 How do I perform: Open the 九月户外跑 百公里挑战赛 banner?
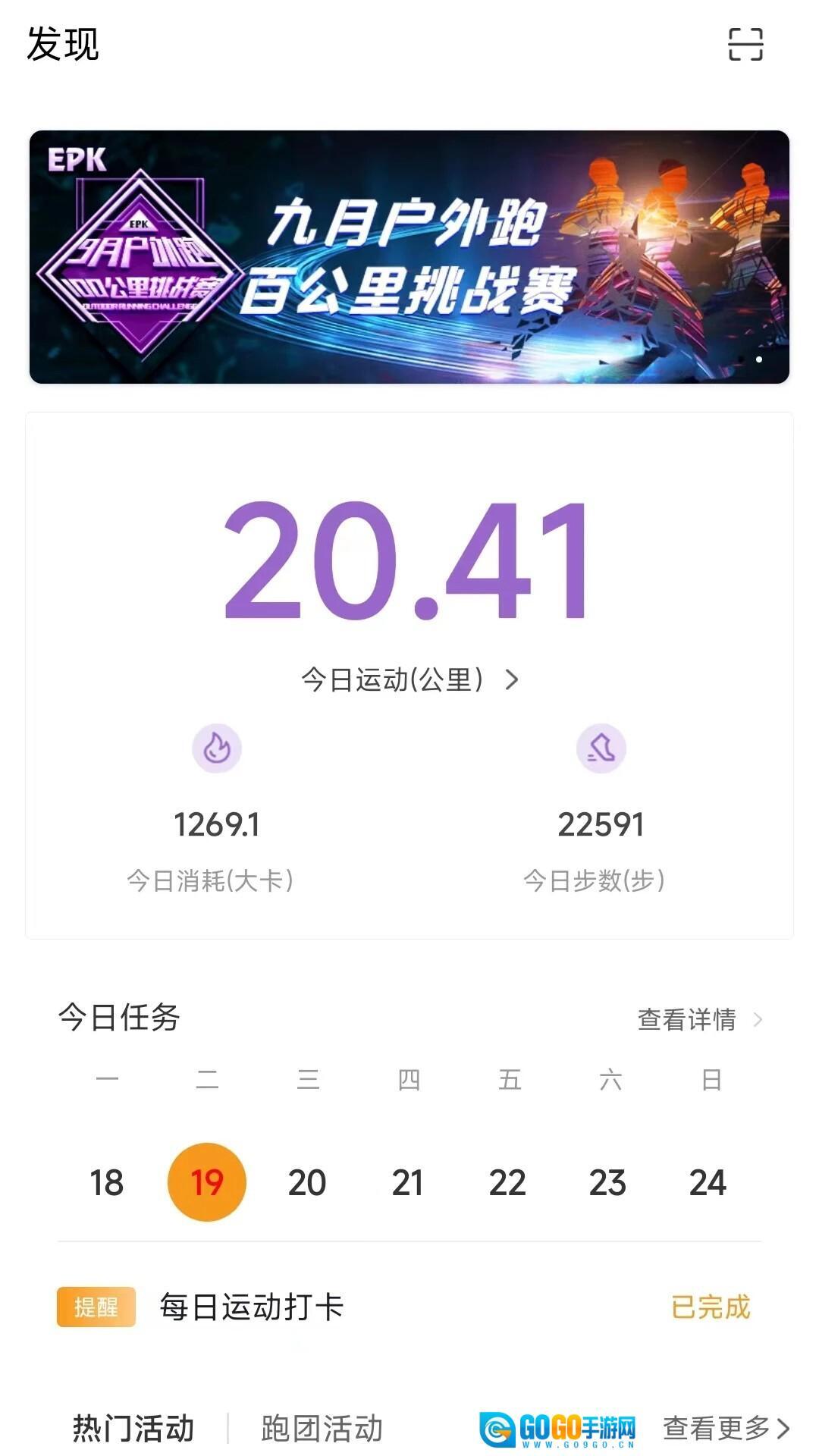click(x=409, y=257)
